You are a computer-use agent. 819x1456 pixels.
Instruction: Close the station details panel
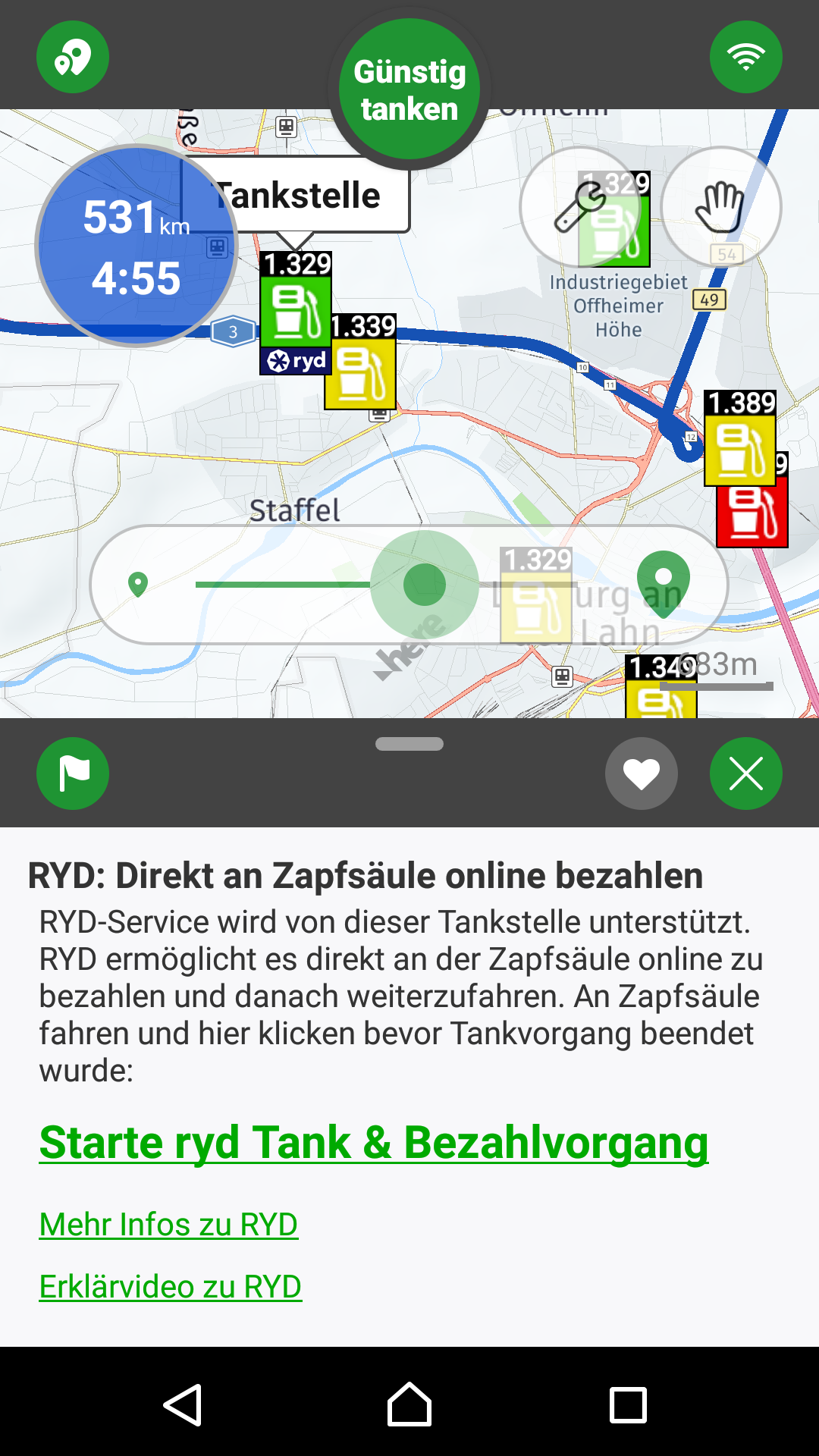click(x=745, y=773)
